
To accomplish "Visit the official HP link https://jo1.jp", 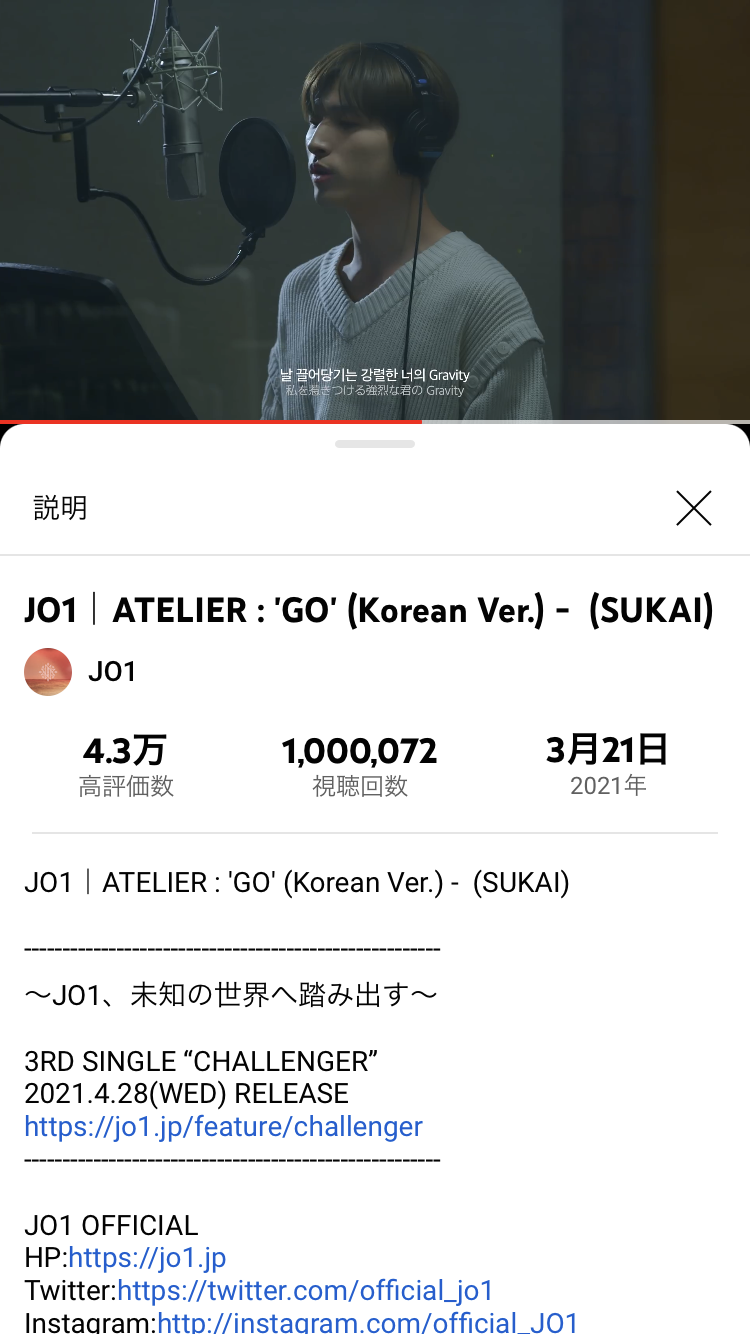I will [x=147, y=1257].
